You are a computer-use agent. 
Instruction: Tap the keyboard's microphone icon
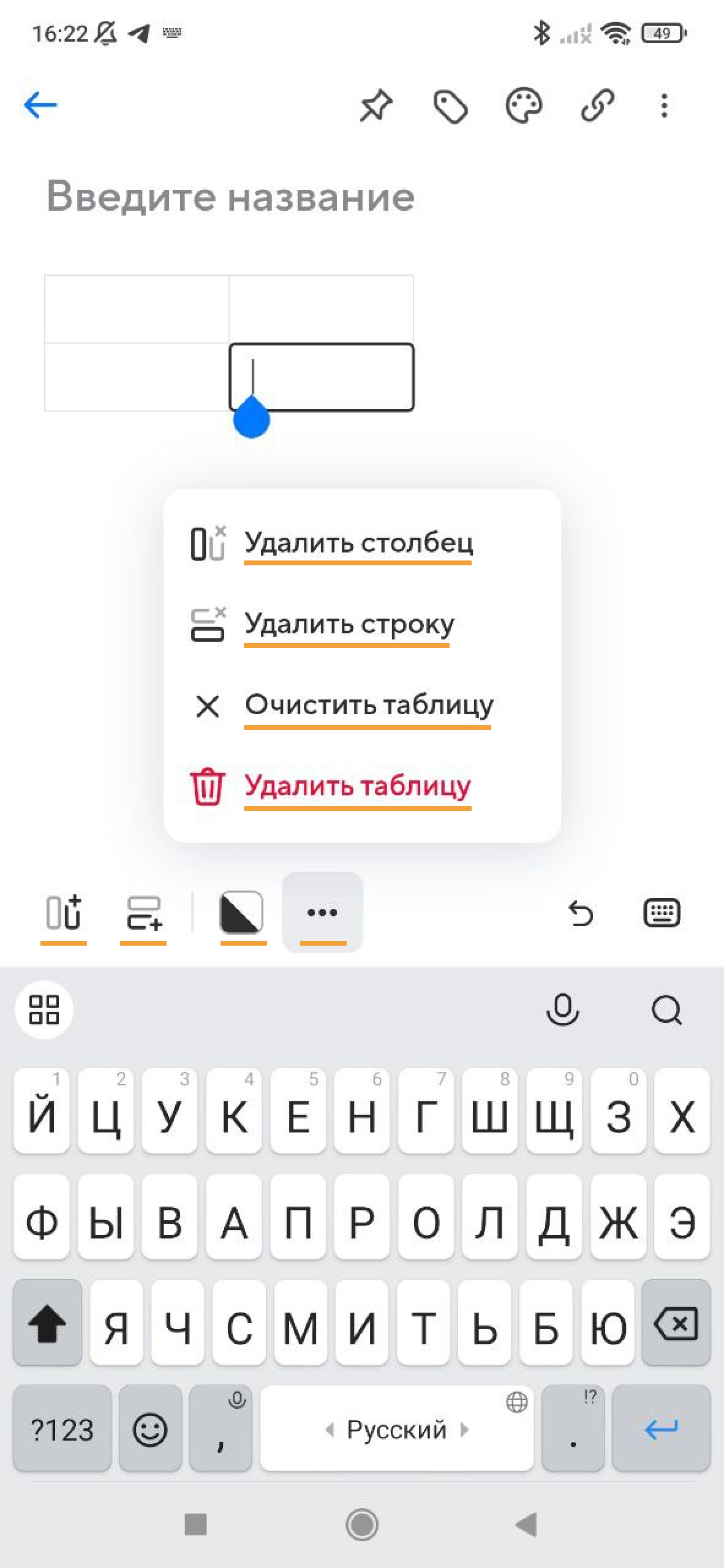point(562,1010)
